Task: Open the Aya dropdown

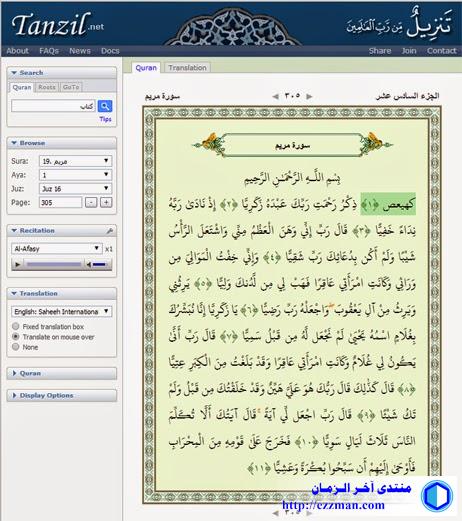Action: (75, 175)
